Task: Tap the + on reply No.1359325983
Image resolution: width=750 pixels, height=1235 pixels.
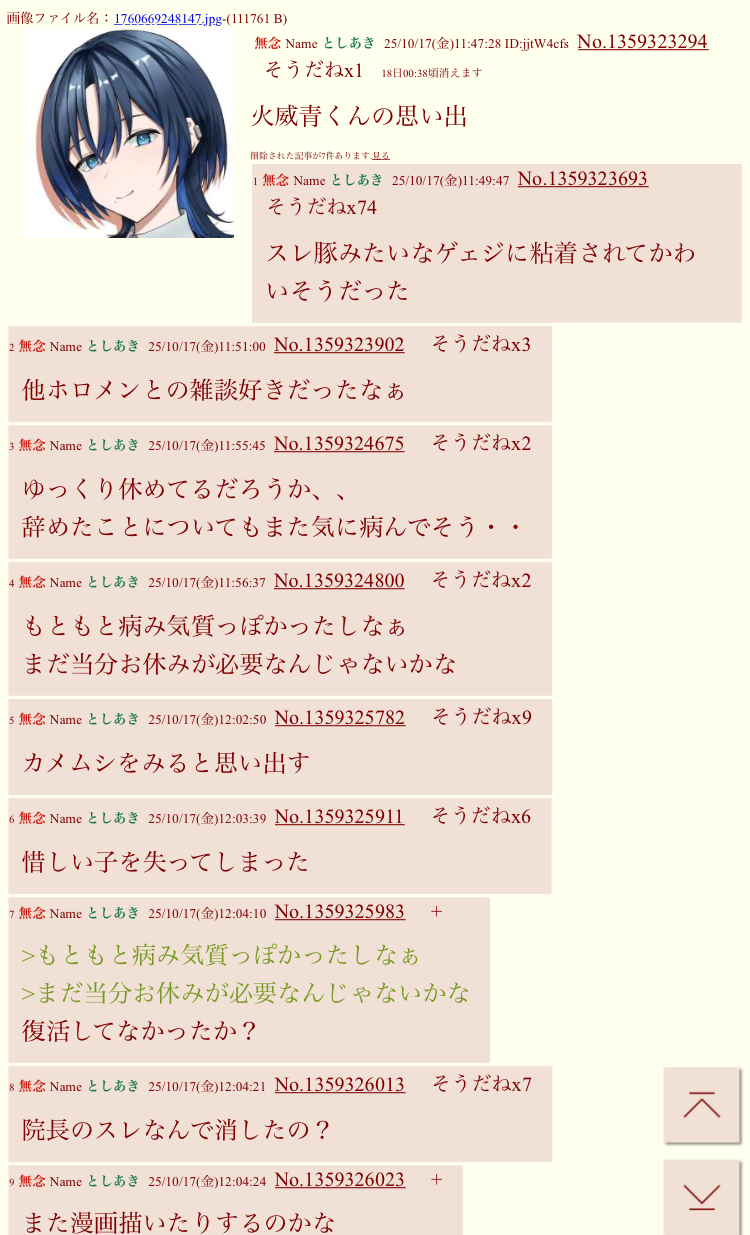Action: (436, 911)
